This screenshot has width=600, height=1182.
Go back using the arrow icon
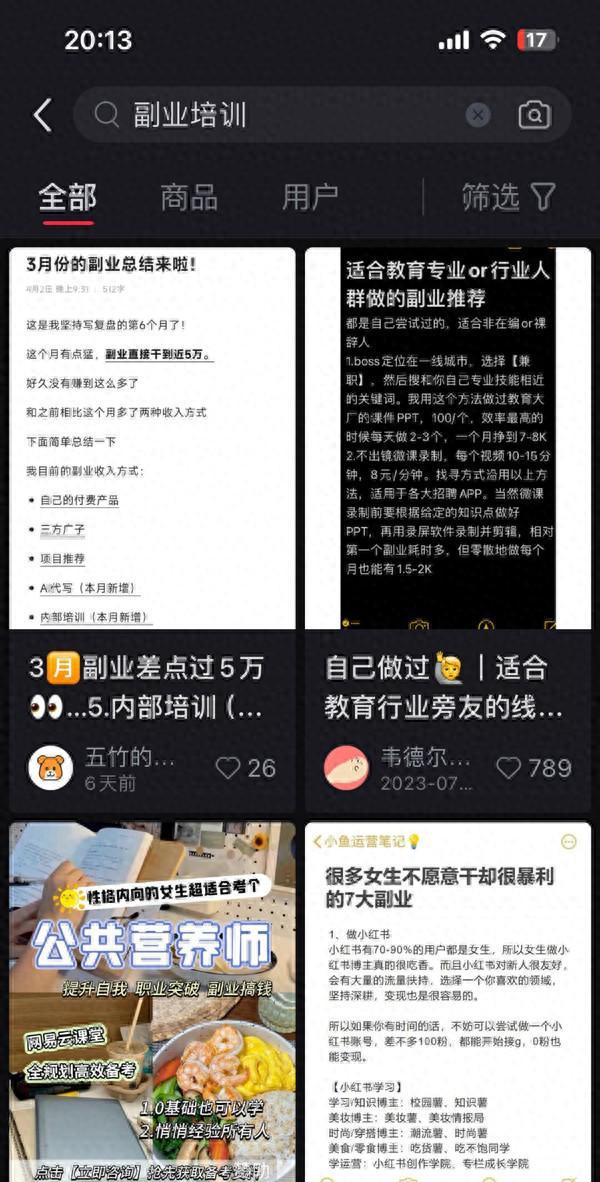coord(42,115)
